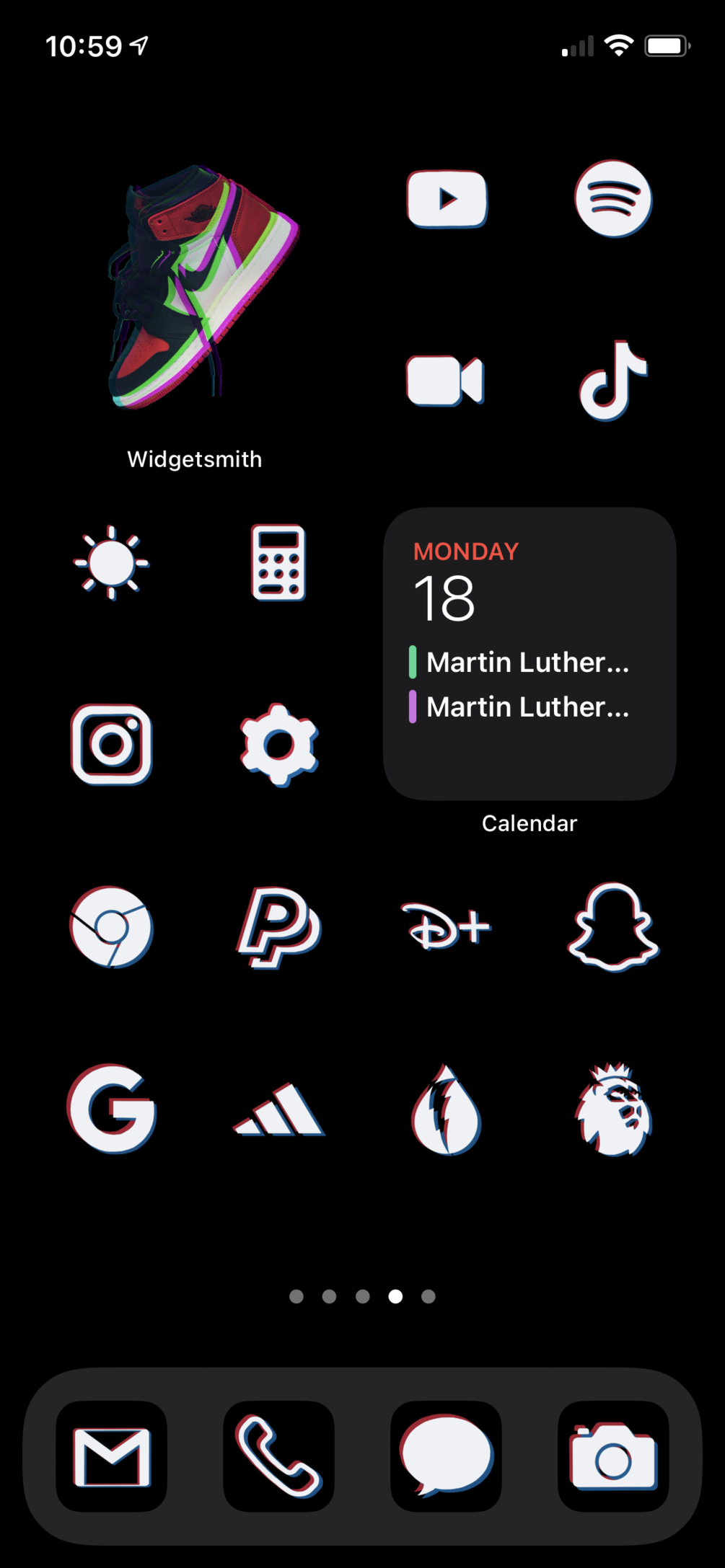Open the PayPal app

278,926
